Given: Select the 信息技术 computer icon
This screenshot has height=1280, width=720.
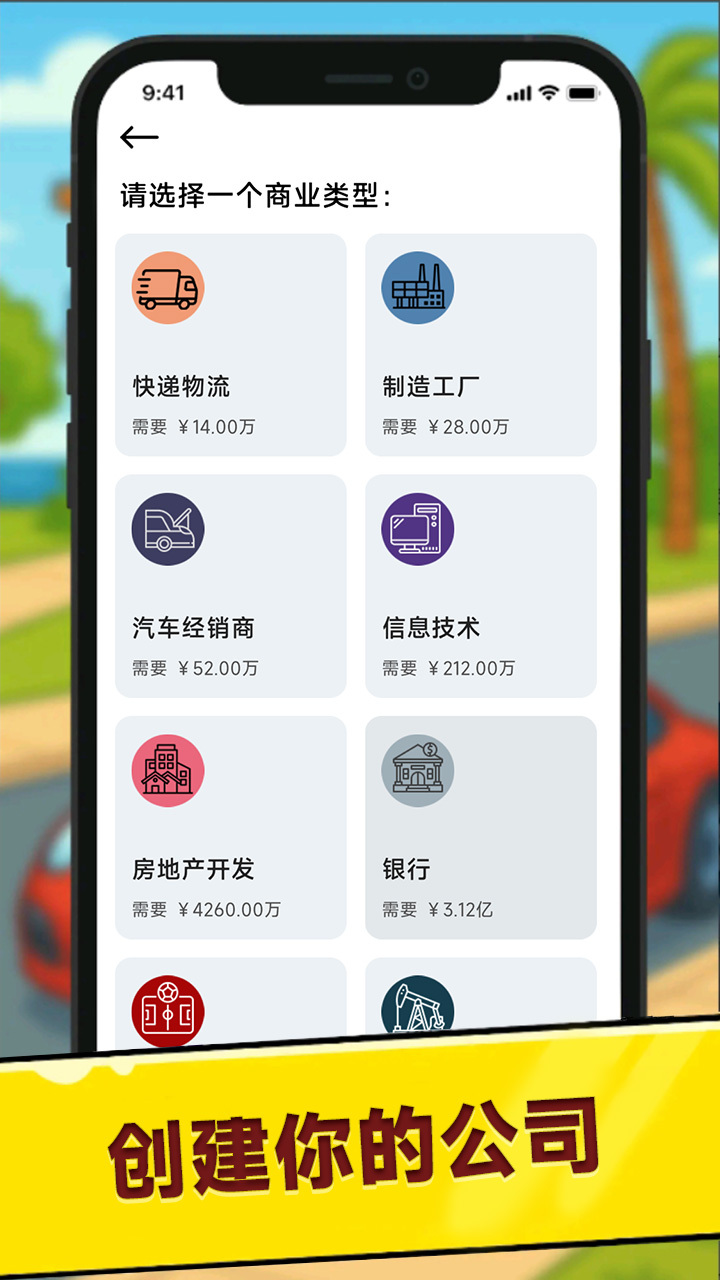Looking at the screenshot, I should tap(418, 530).
